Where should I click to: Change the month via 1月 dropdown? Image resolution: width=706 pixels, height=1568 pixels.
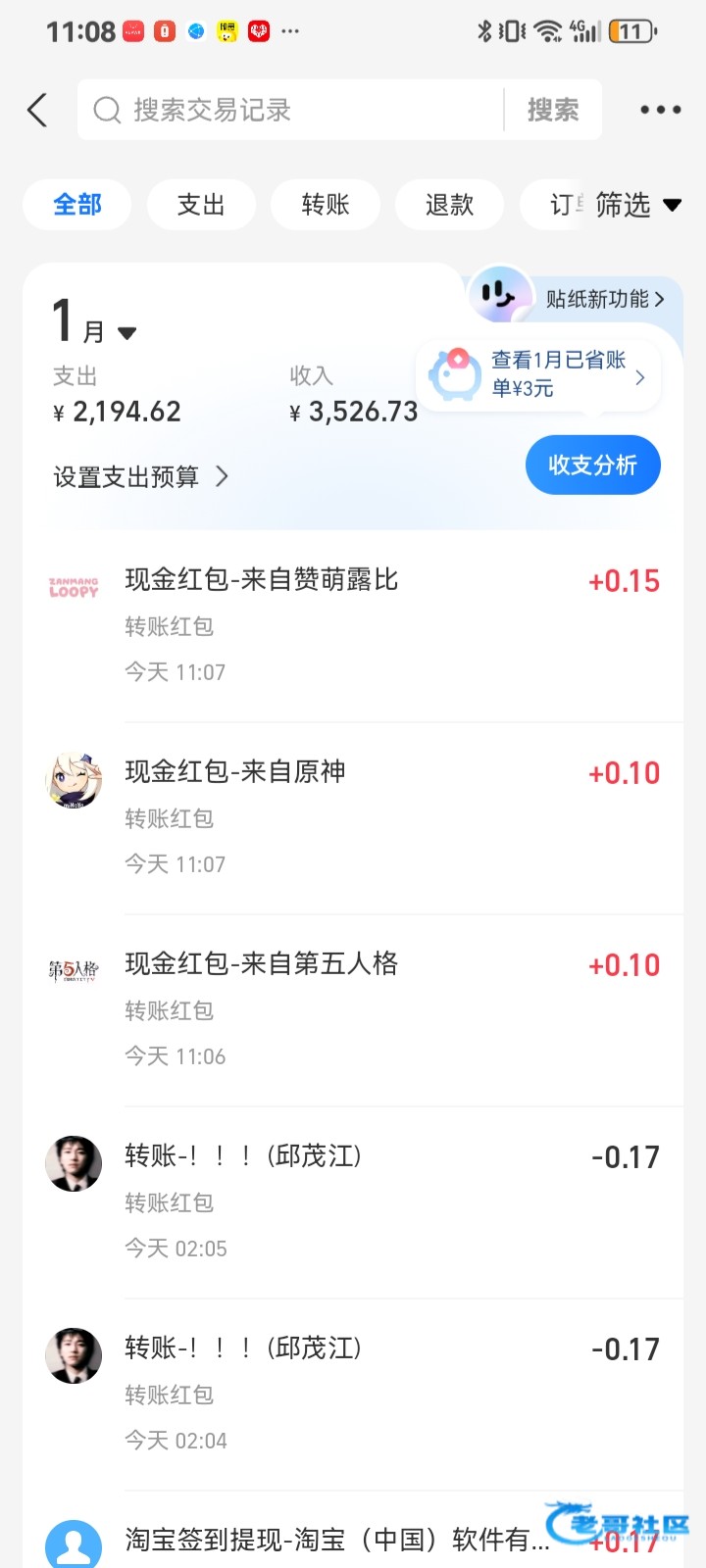point(94,325)
